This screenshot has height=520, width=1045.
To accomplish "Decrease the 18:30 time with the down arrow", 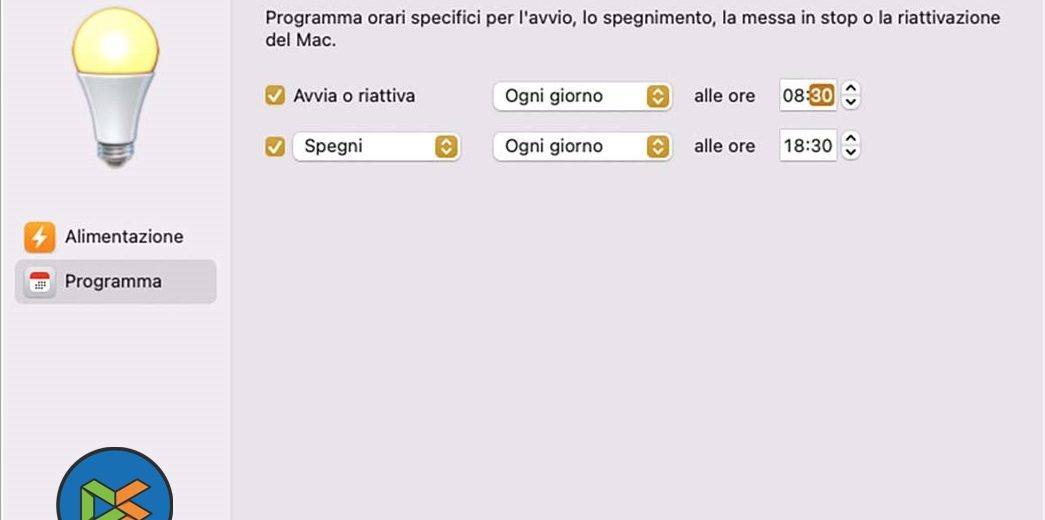I will point(851,152).
